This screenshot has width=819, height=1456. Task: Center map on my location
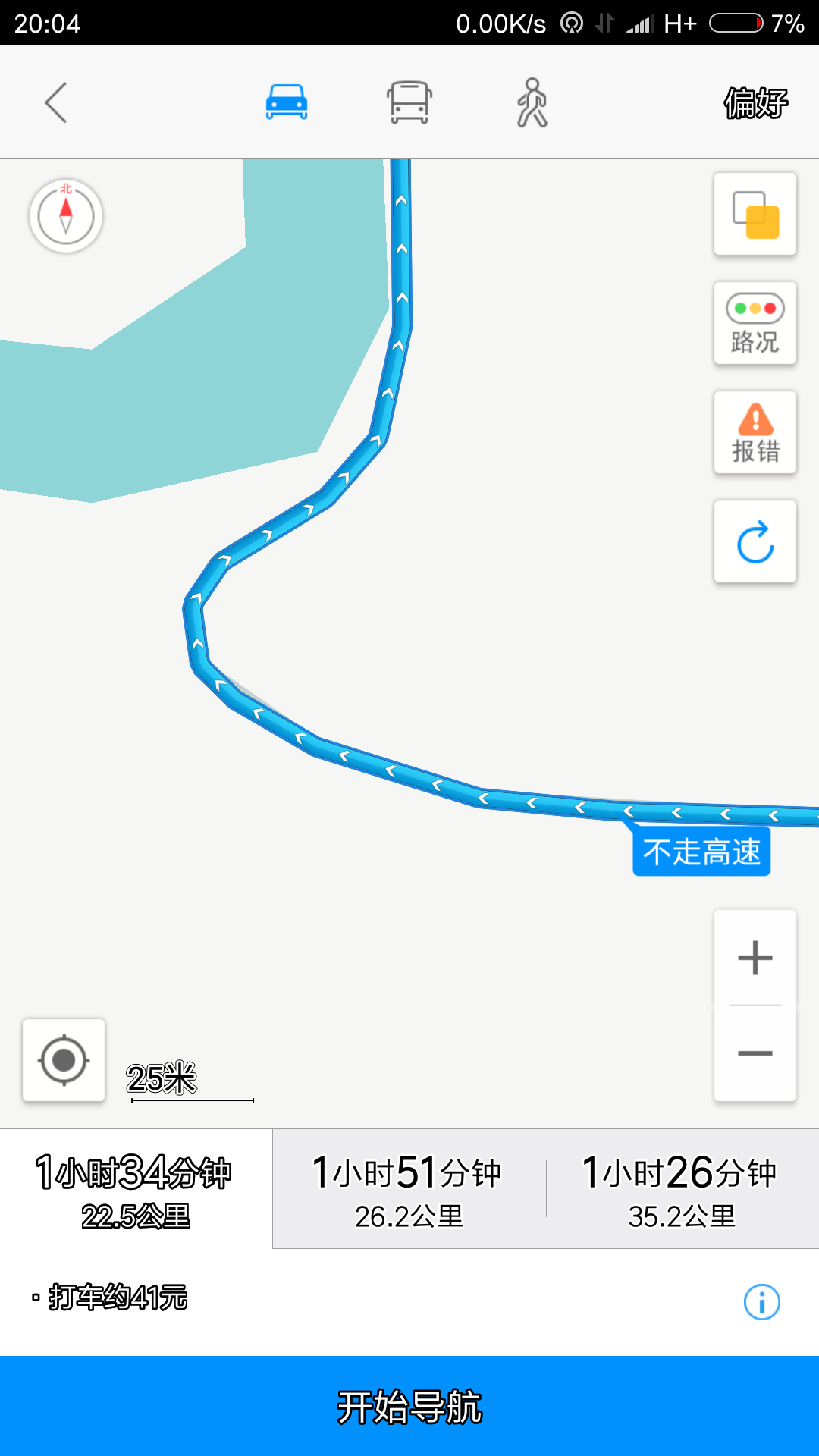64,1060
